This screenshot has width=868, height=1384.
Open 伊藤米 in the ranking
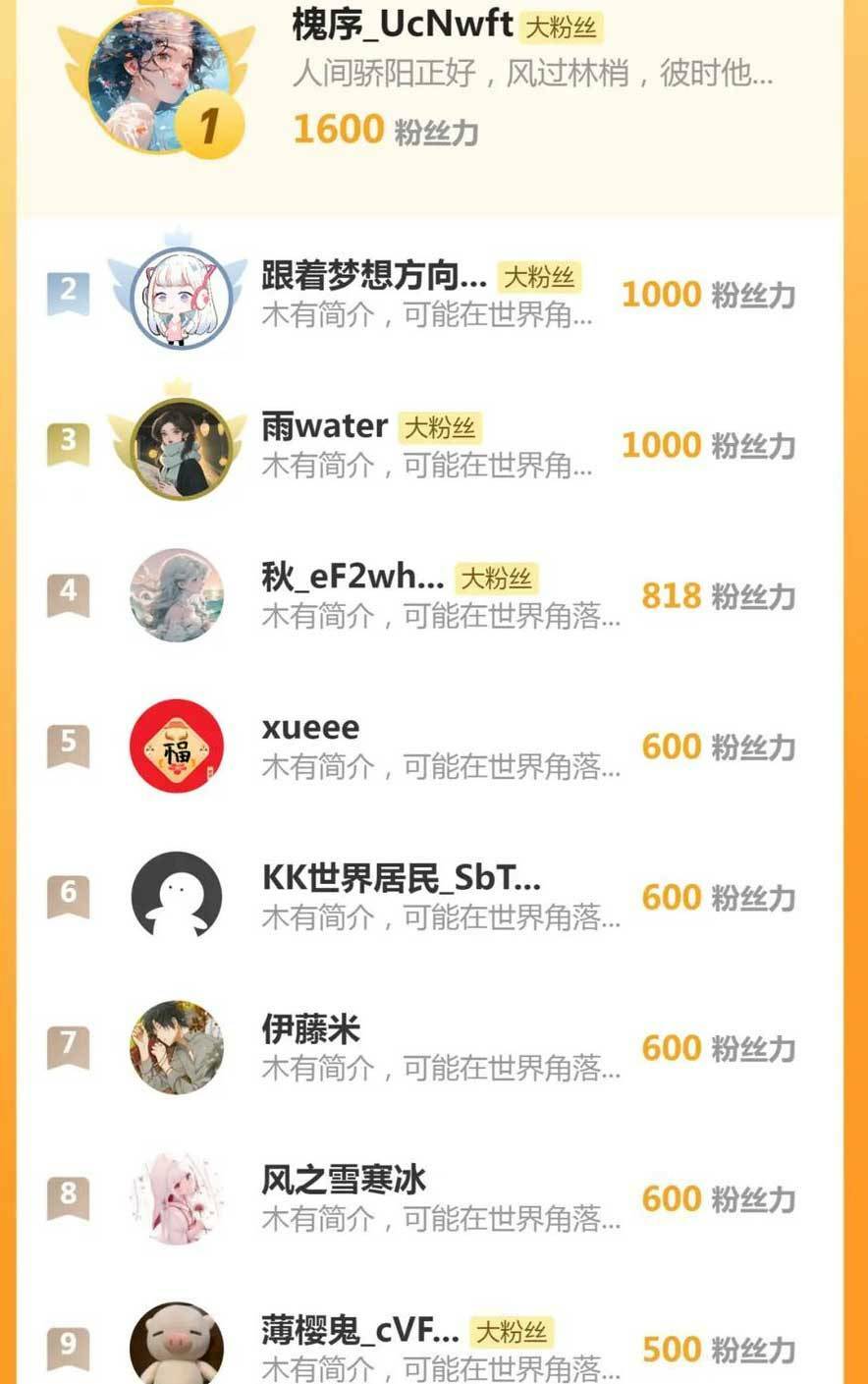[x=311, y=1029]
